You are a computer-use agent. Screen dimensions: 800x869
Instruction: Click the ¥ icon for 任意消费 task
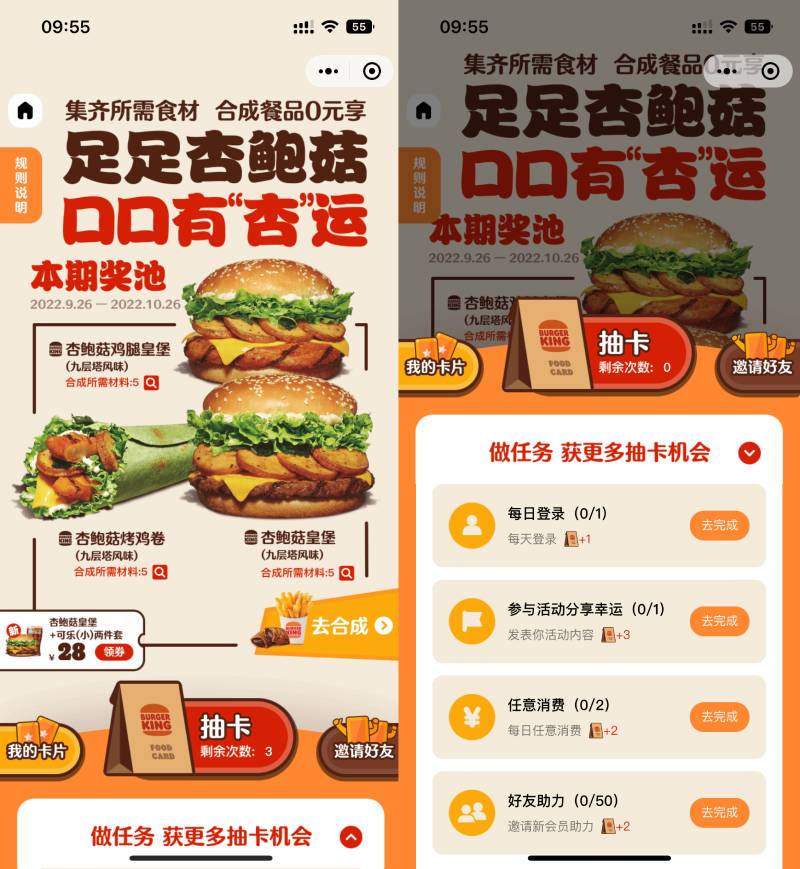point(470,716)
